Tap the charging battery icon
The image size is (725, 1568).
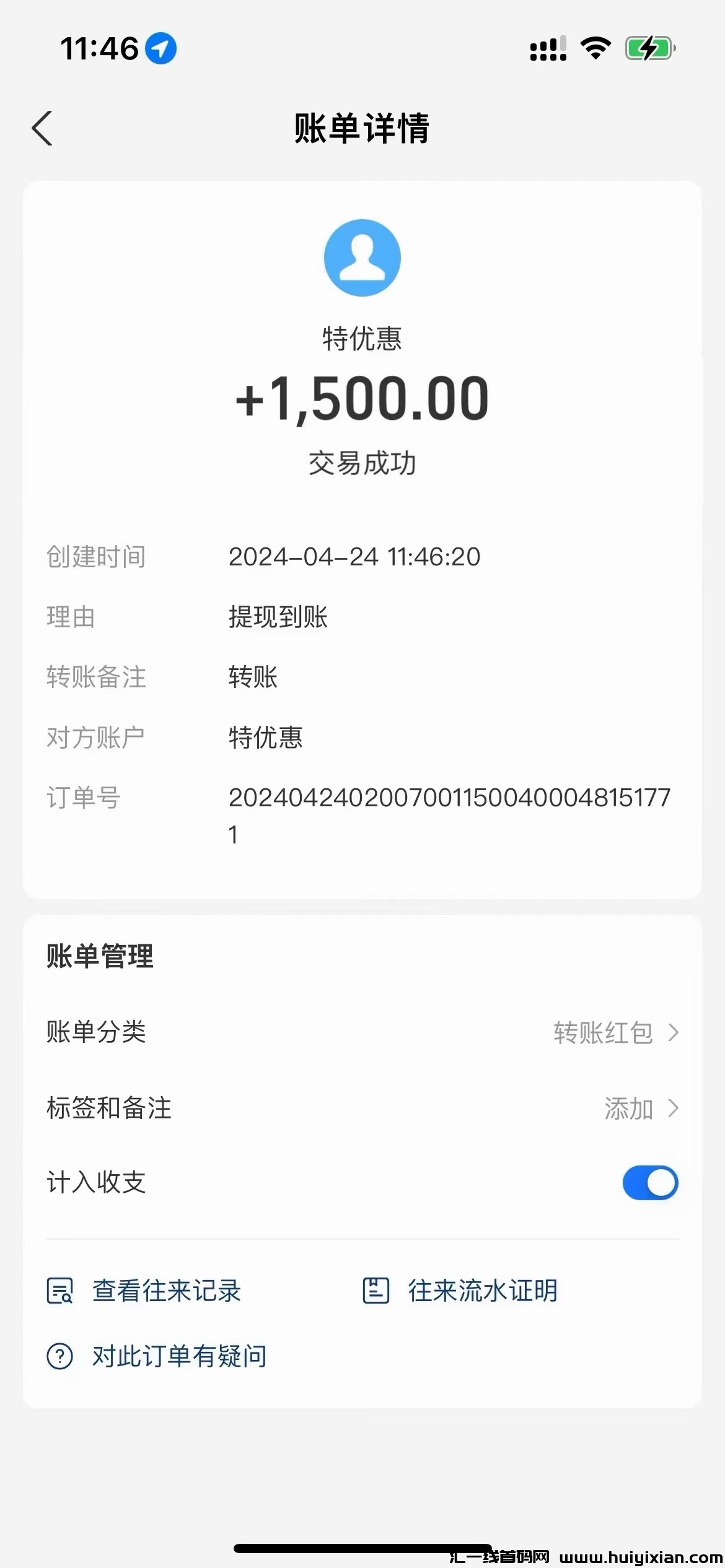(648, 47)
